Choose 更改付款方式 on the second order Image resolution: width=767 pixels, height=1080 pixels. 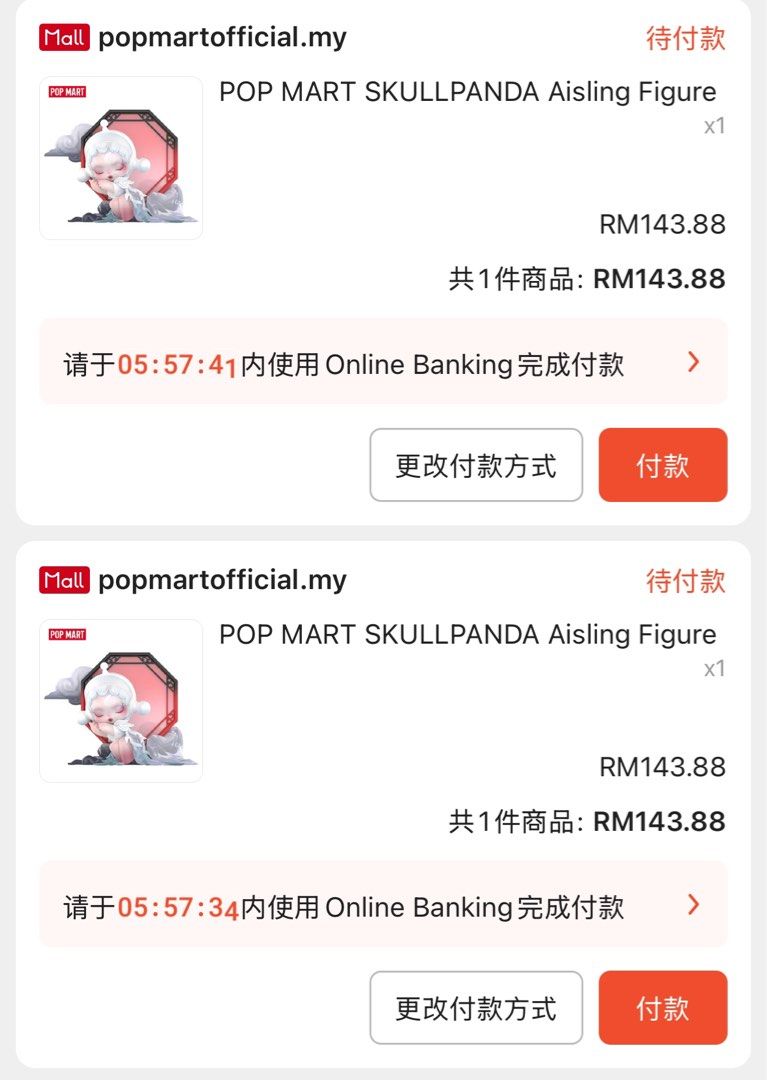pos(476,1007)
